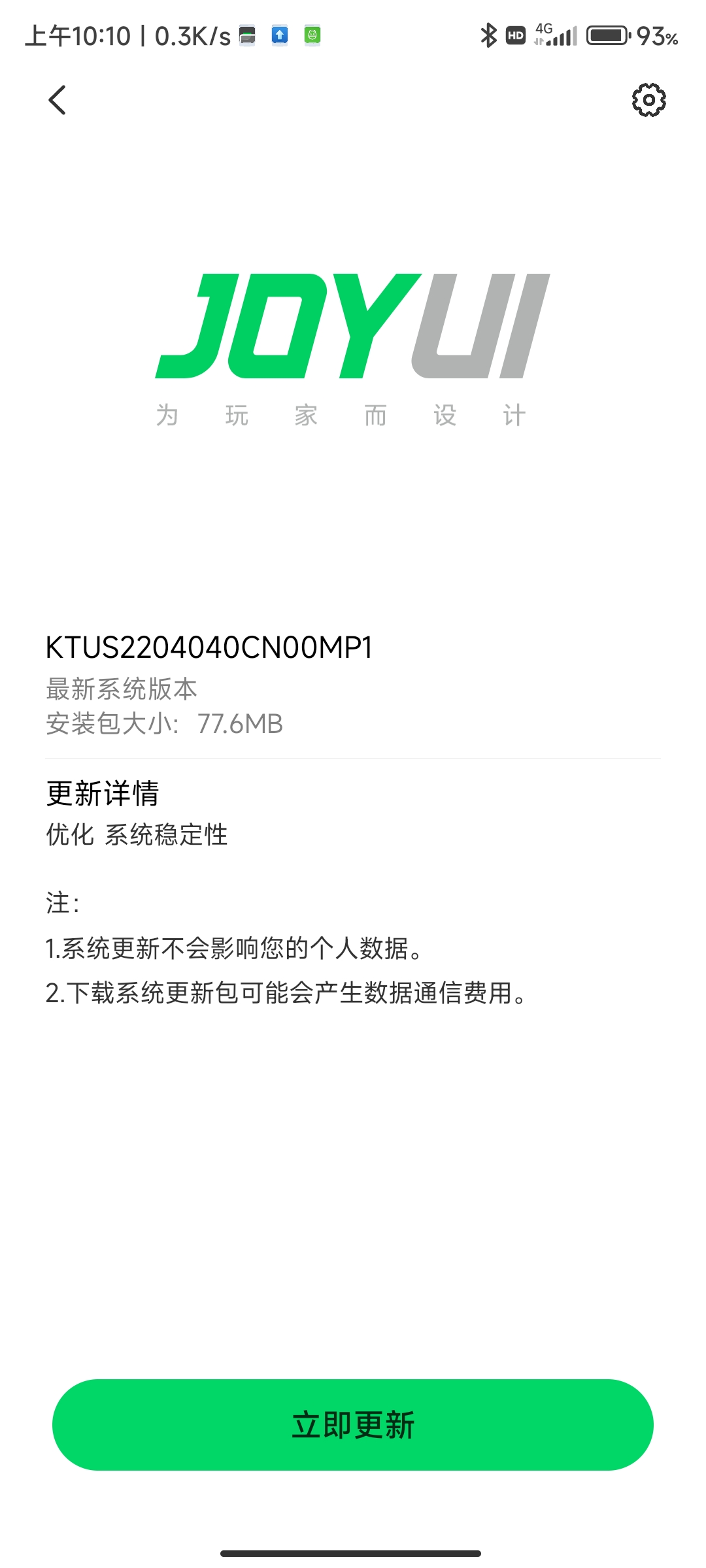
Task: Open update settings gear icon
Action: coord(648,100)
